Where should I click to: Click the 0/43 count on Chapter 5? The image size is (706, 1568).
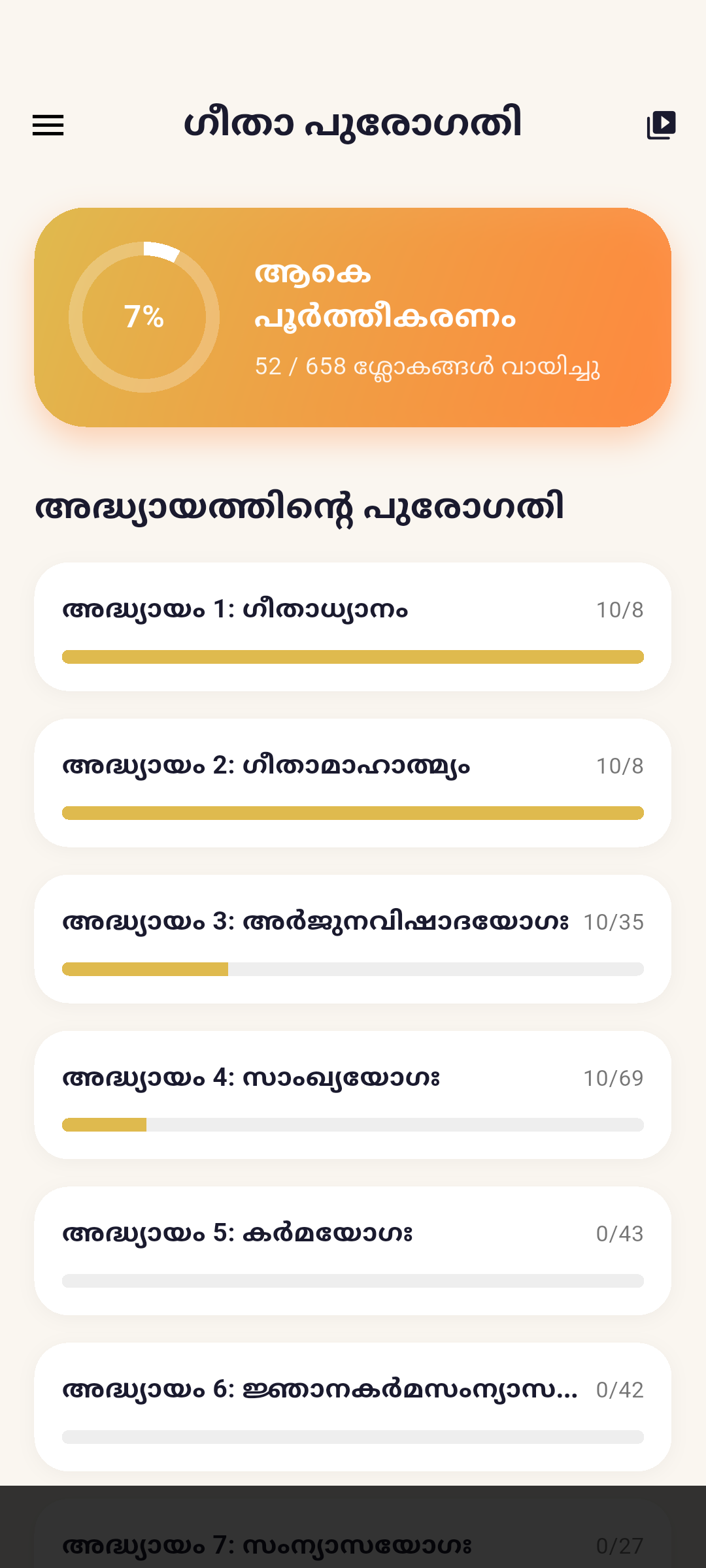pyautogui.click(x=620, y=1234)
